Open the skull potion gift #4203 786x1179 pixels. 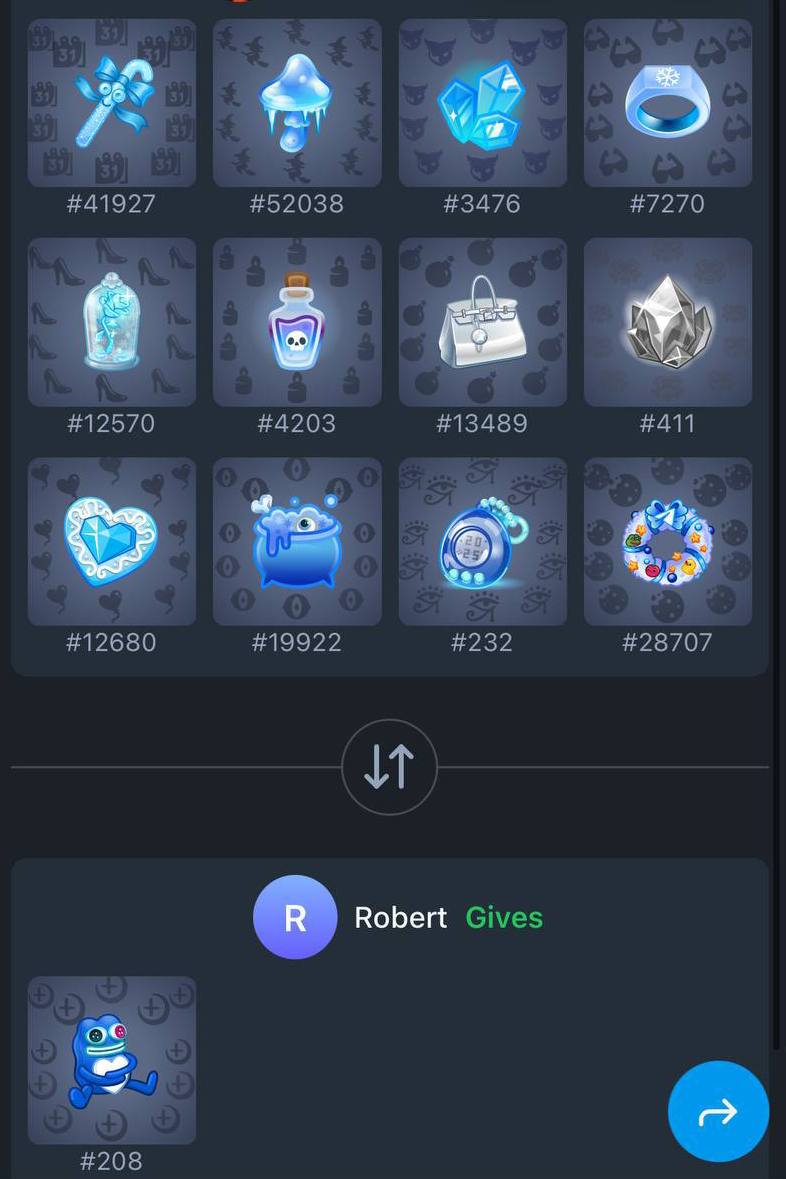297,322
